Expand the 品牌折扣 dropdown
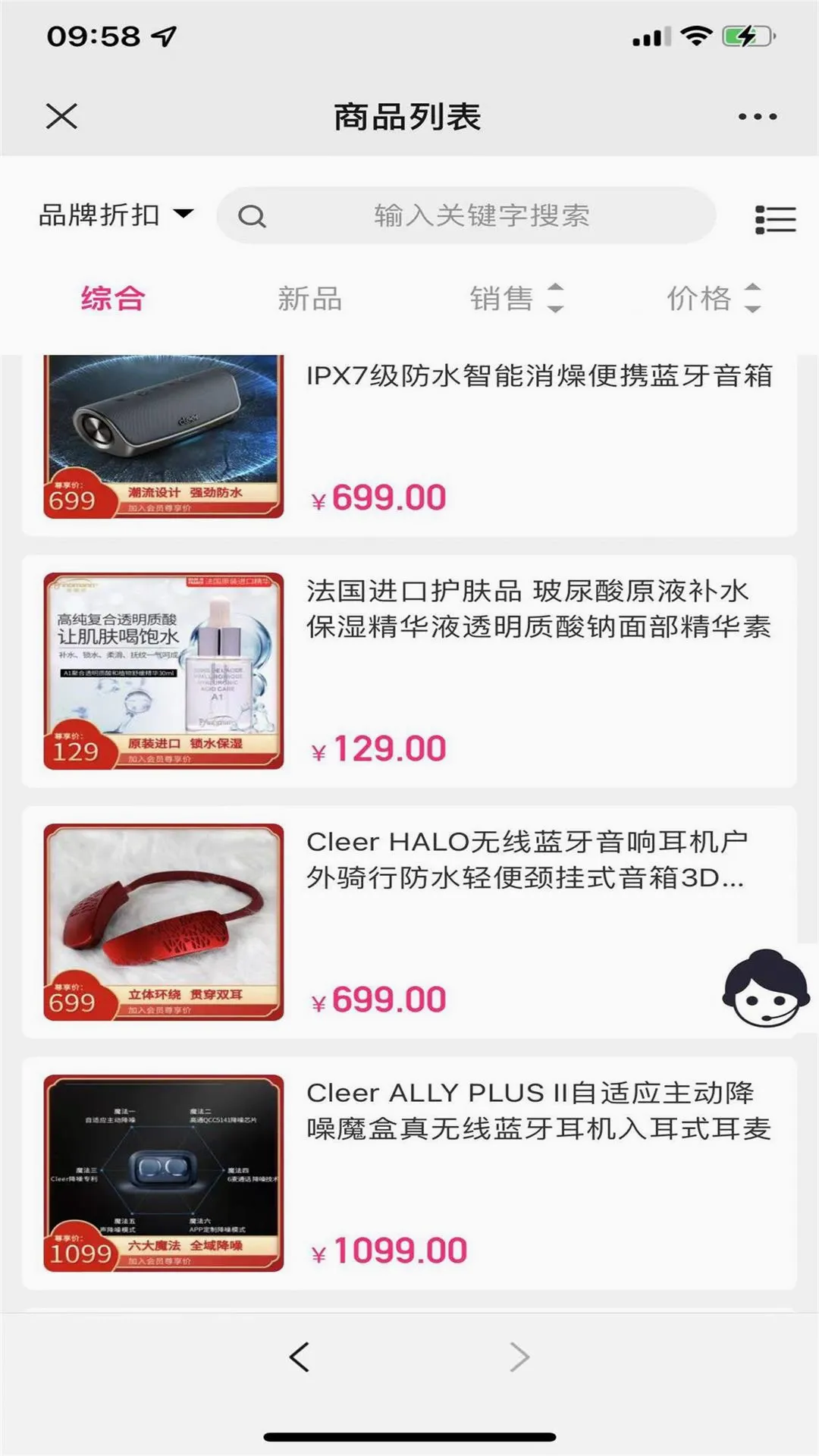The image size is (819, 1456). (x=116, y=215)
